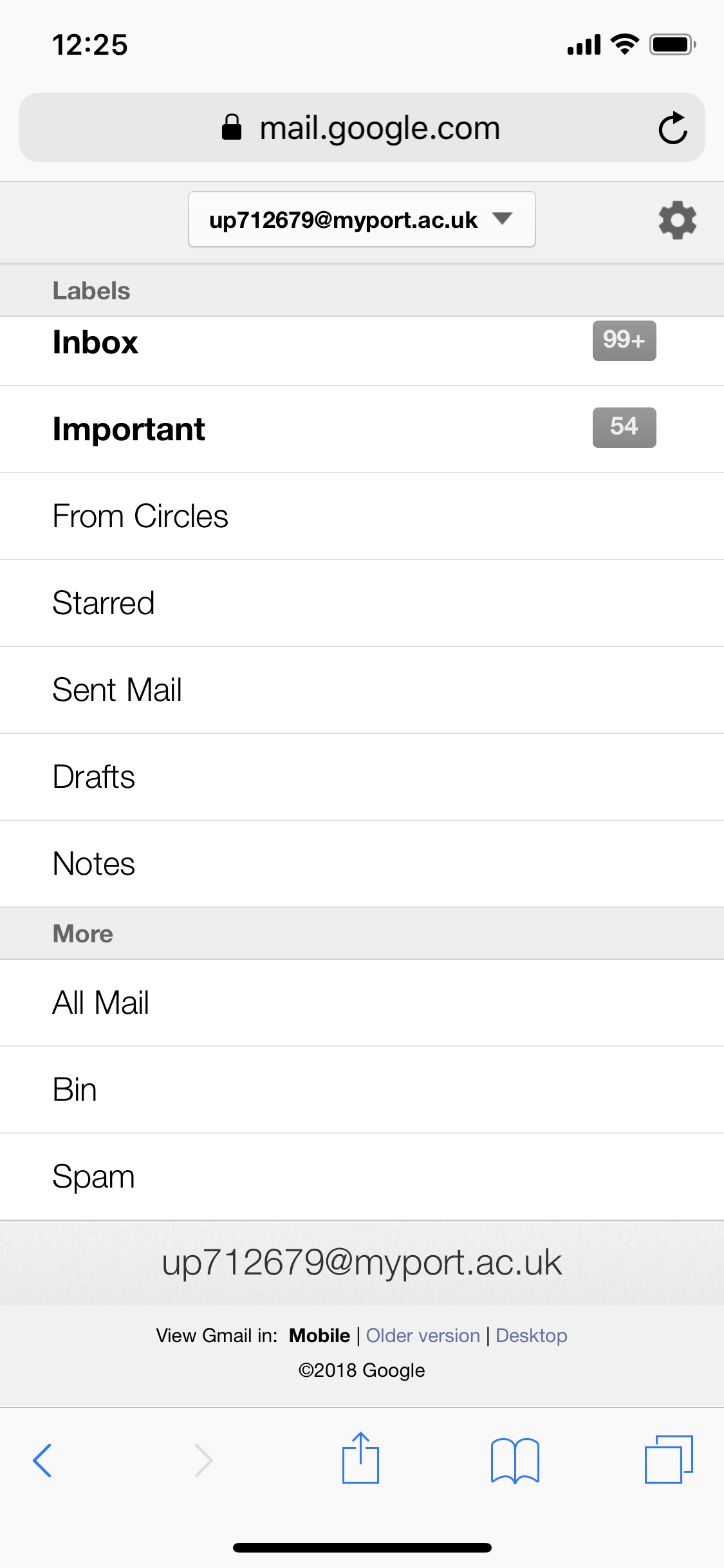Share this page from Safari toolbar
Viewport: 724px width, 1568px height.
pyautogui.click(x=360, y=1459)
